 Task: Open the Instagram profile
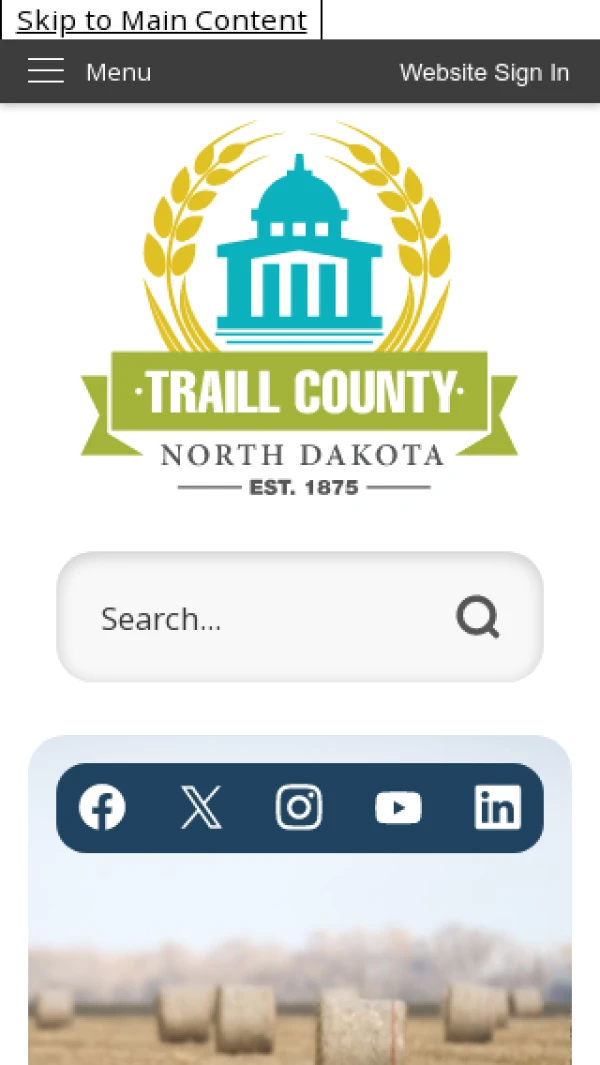[x=299, y=807]
